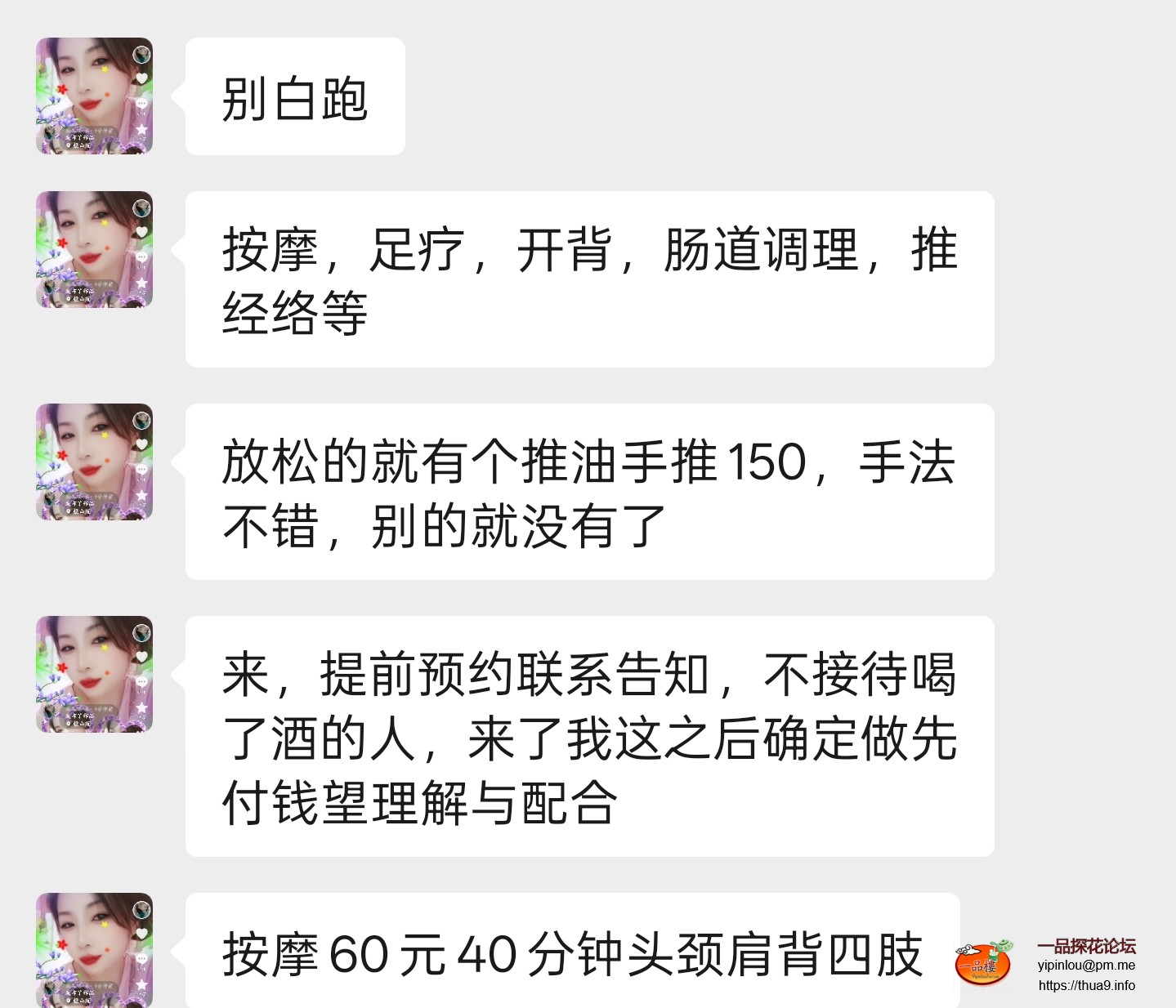The height and width of the screenshot is (1008, 1176).
Task: Open avatar next to "按摩60元40分钟" message
Action: point(94,950)
